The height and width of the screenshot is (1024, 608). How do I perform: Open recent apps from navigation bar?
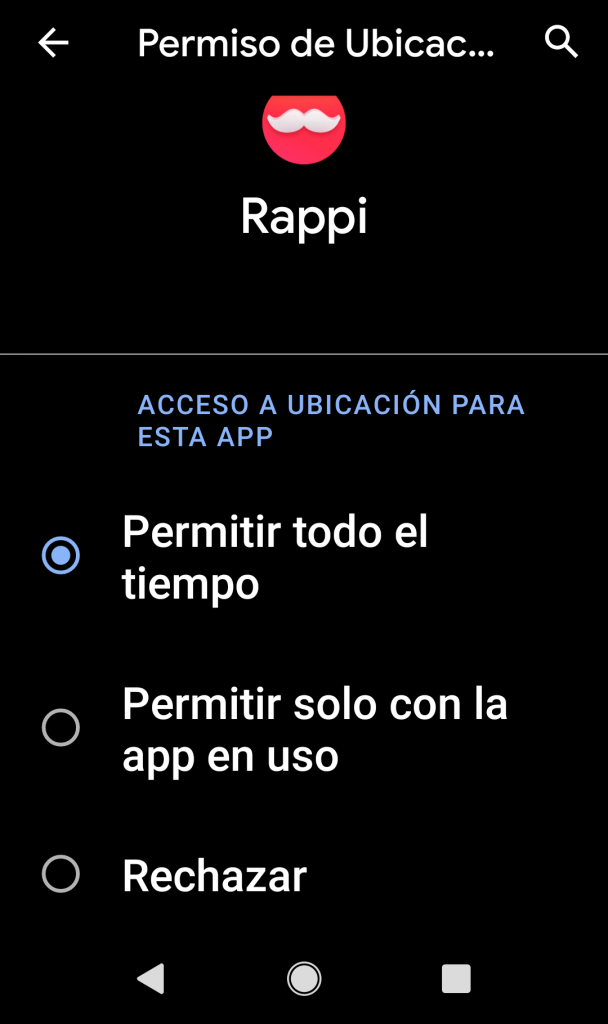click(456, 978)
